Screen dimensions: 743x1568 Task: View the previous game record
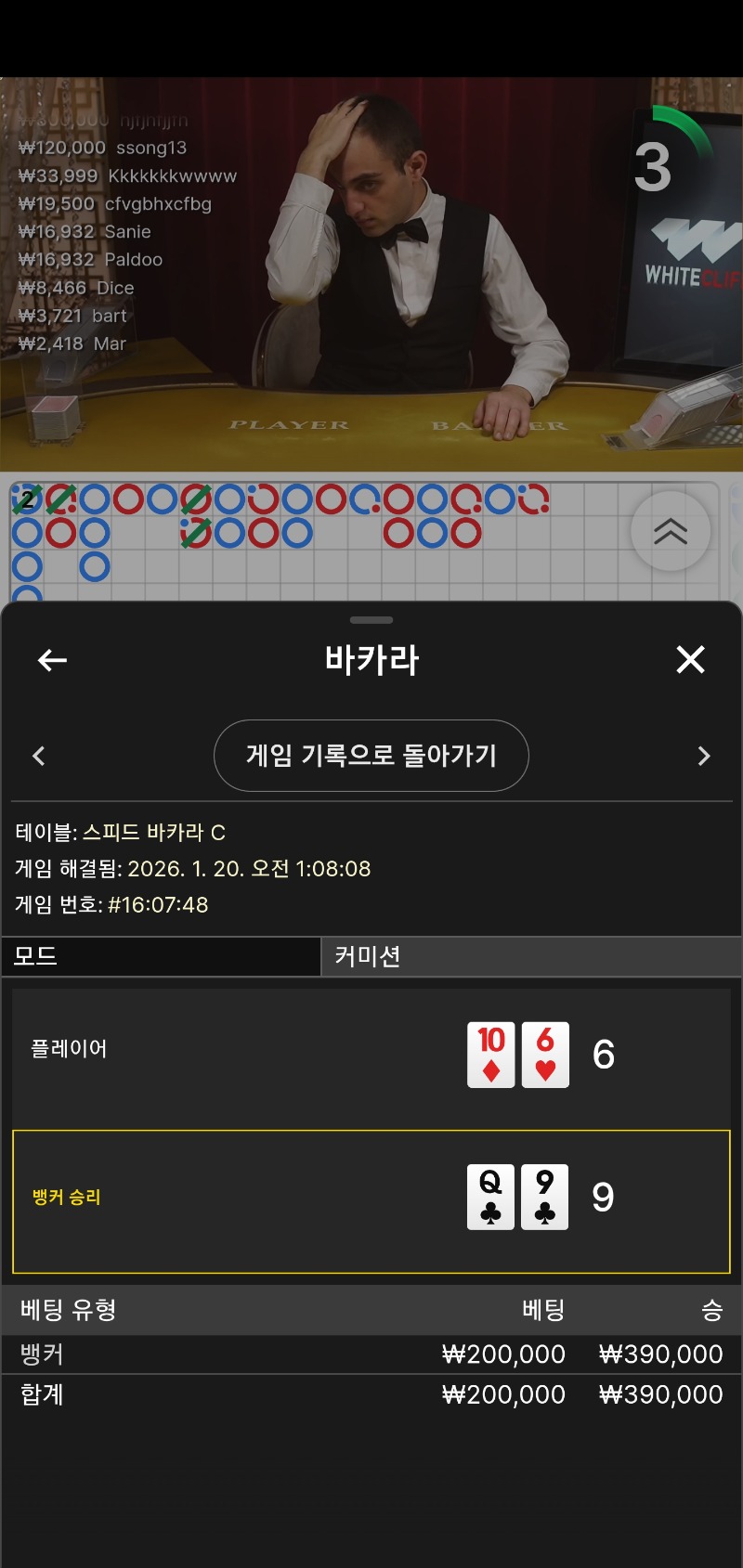click(x=39, y=756)
